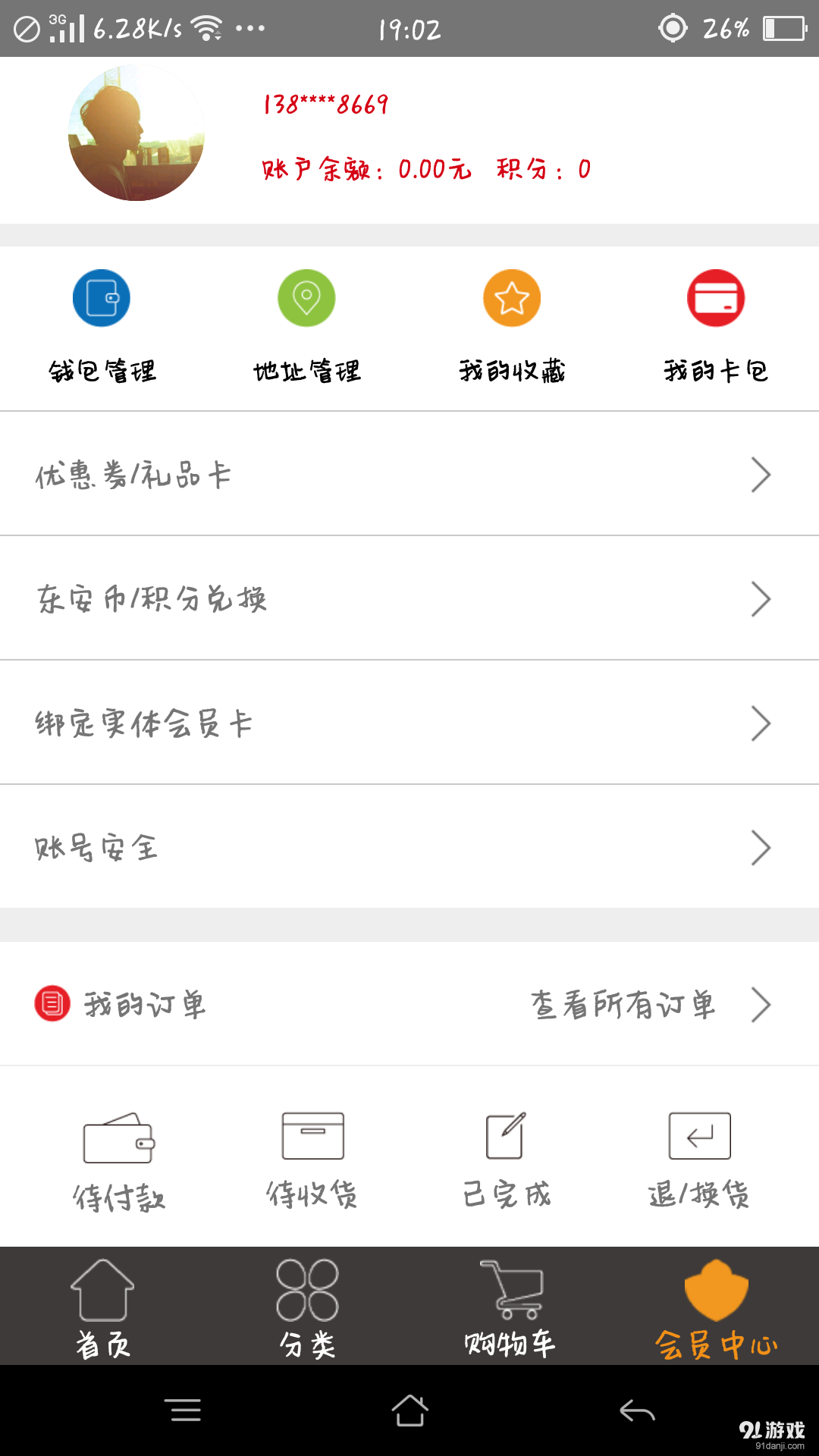Open 我的卡包 card pack icon
Viewport: 819px width, 1456px height.
[717, 298]
